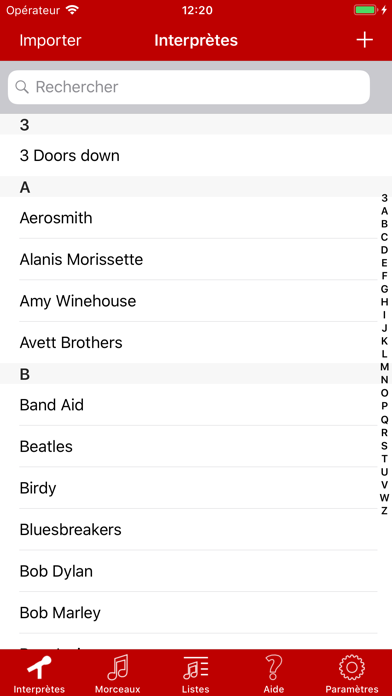Select Avett Brothers
Screen dimensions: 392x696
196,342
